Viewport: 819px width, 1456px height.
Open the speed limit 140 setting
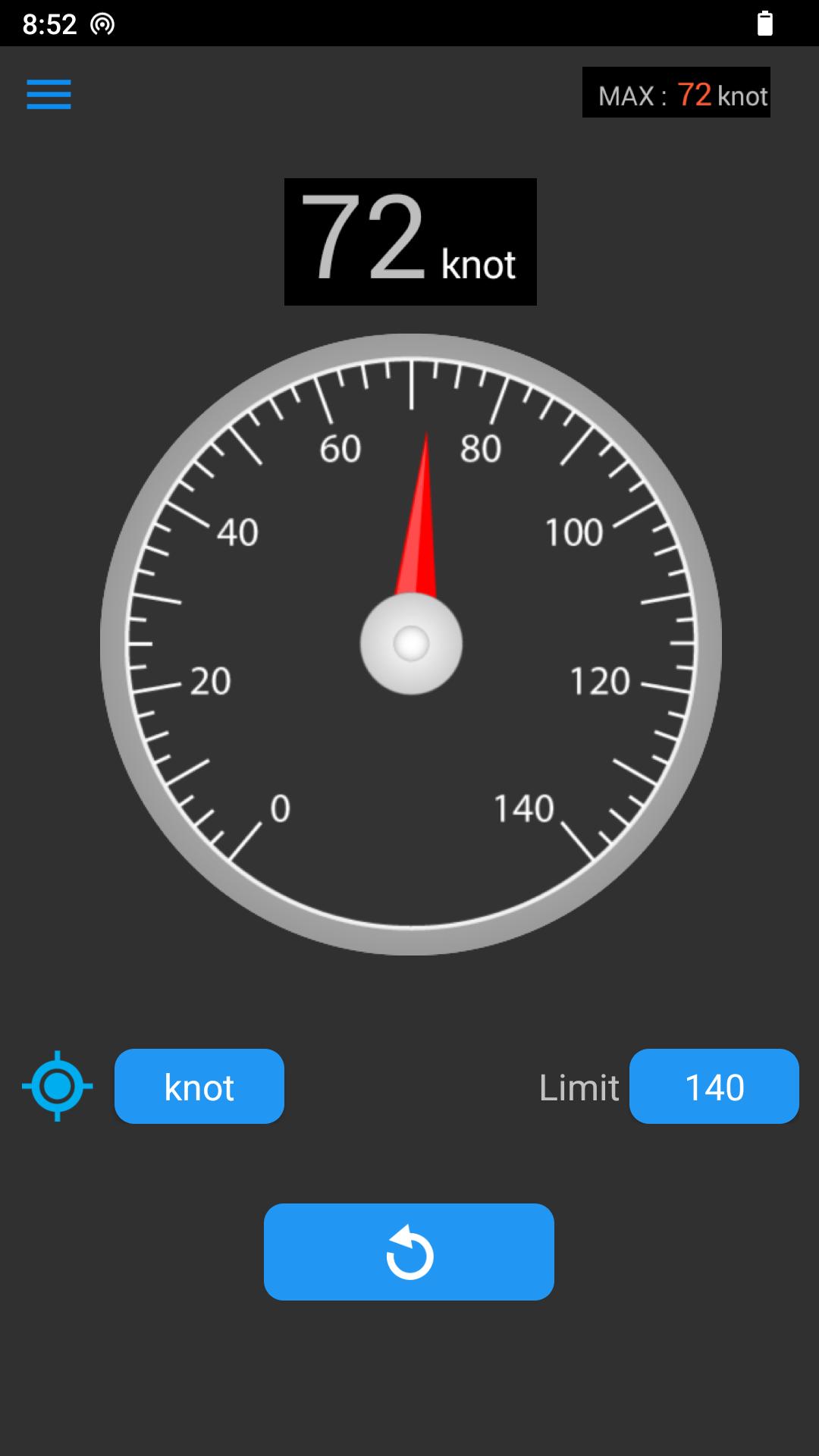click(x=714, y=1086)
